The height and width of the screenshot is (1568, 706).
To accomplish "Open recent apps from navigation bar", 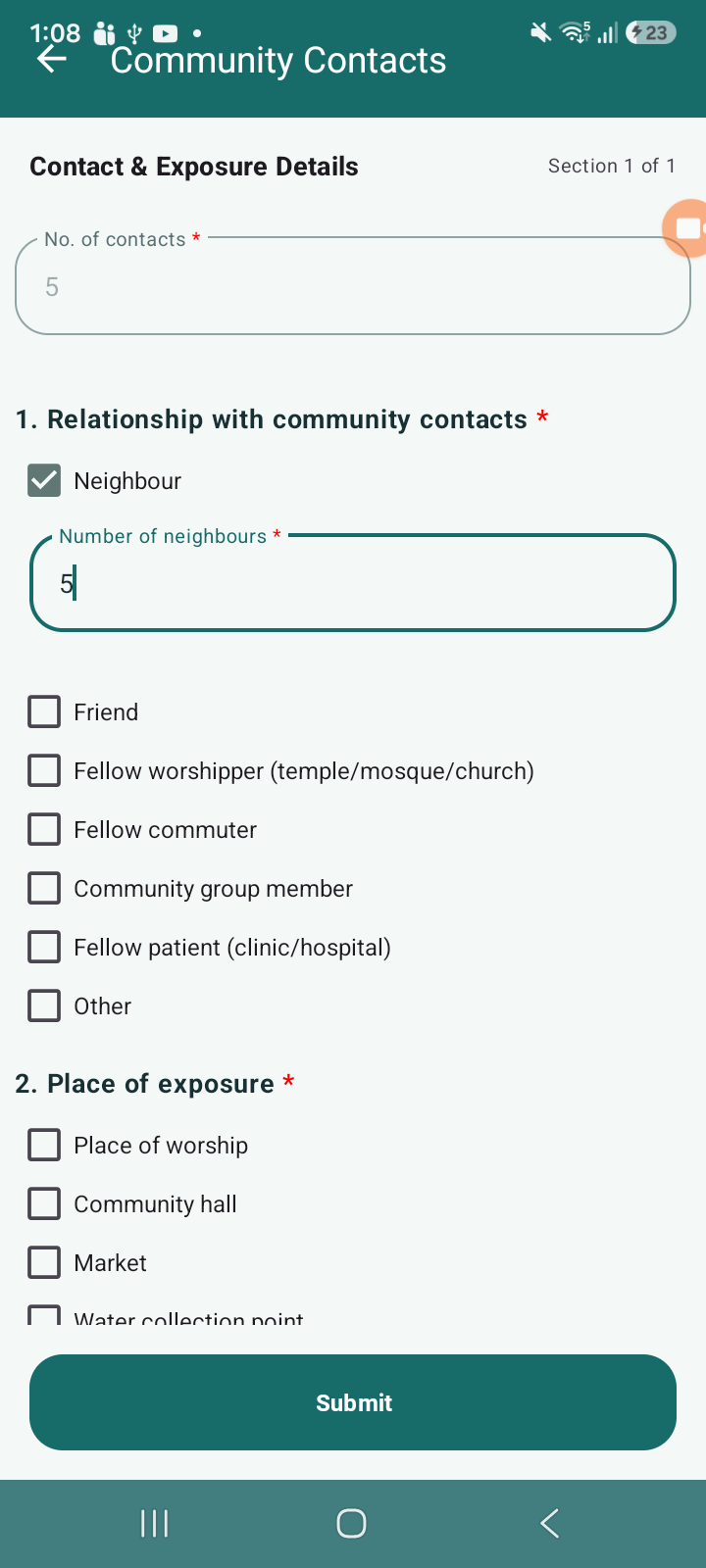I will pyautogui.click(x=155, y=1523).
